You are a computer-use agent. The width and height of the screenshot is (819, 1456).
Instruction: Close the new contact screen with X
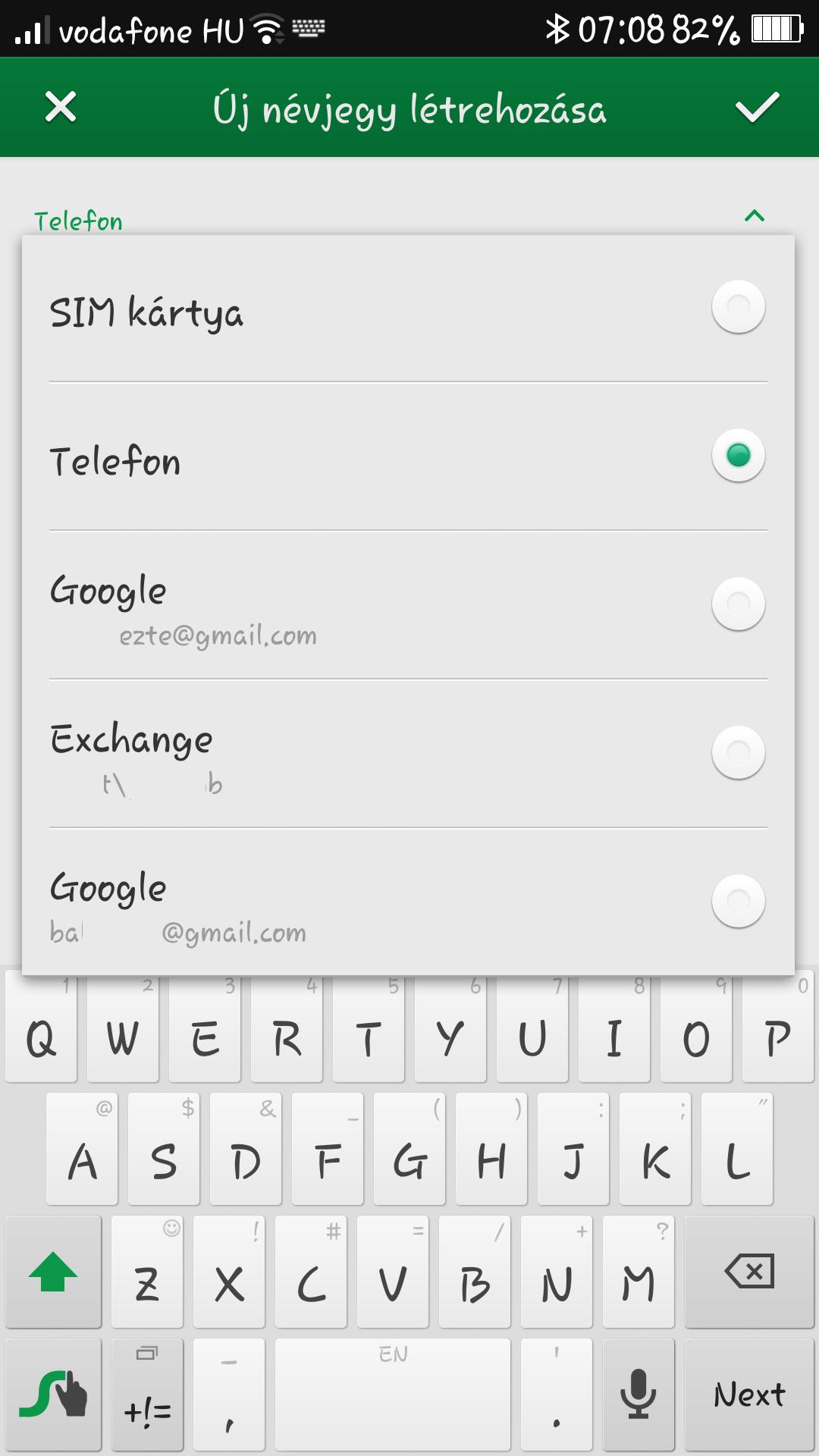[61, 107]
